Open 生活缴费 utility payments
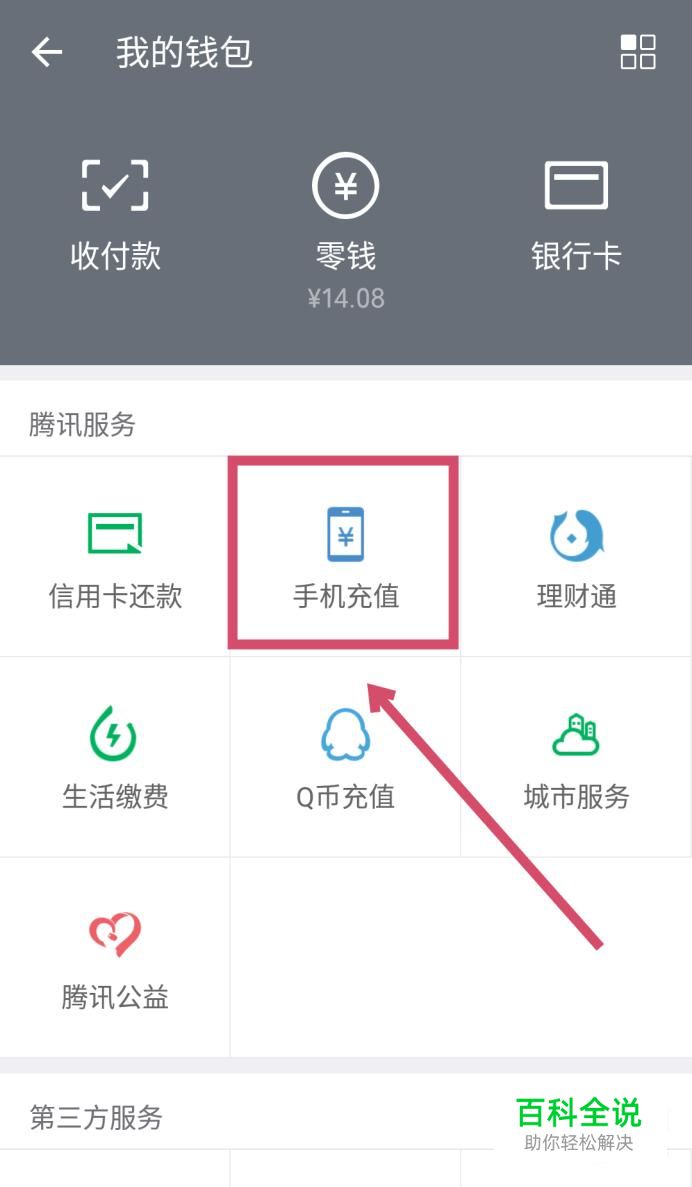692x1187 pixels. point(115,757)
